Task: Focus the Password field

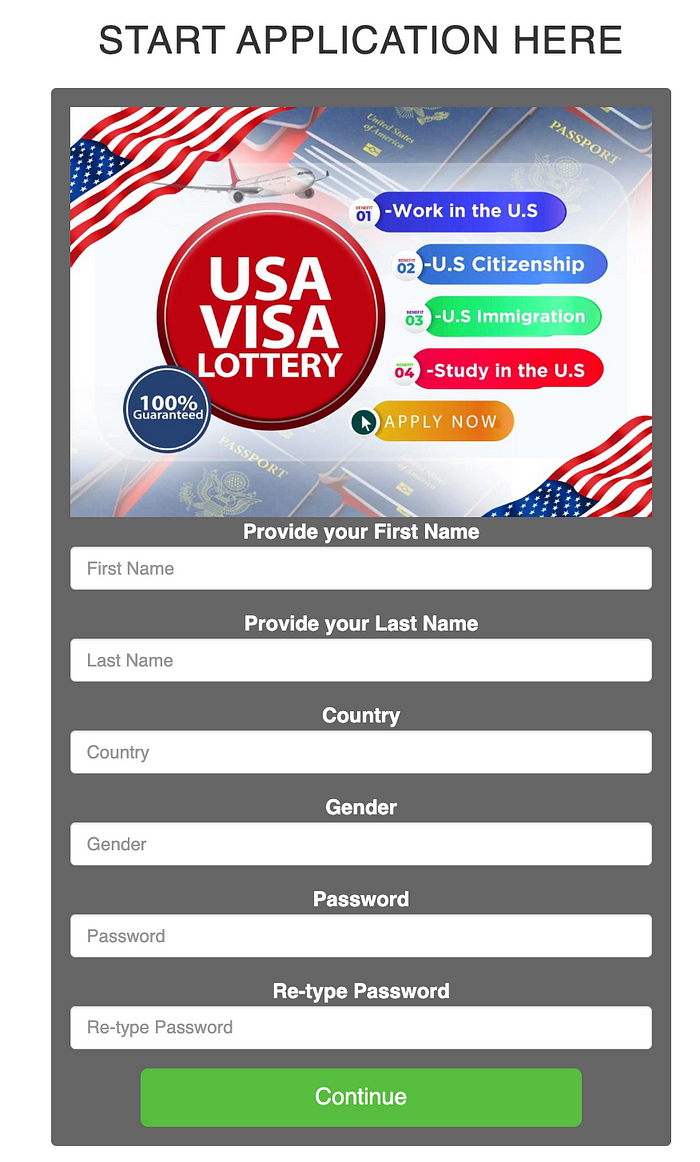Action: 360,936
